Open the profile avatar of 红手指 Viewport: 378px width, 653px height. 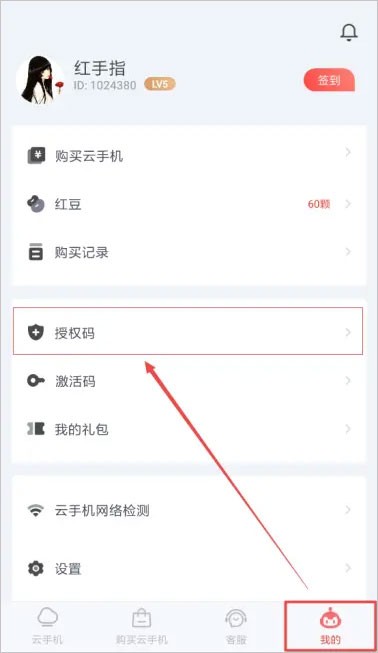pyautogui.click(x=40, y=79)
